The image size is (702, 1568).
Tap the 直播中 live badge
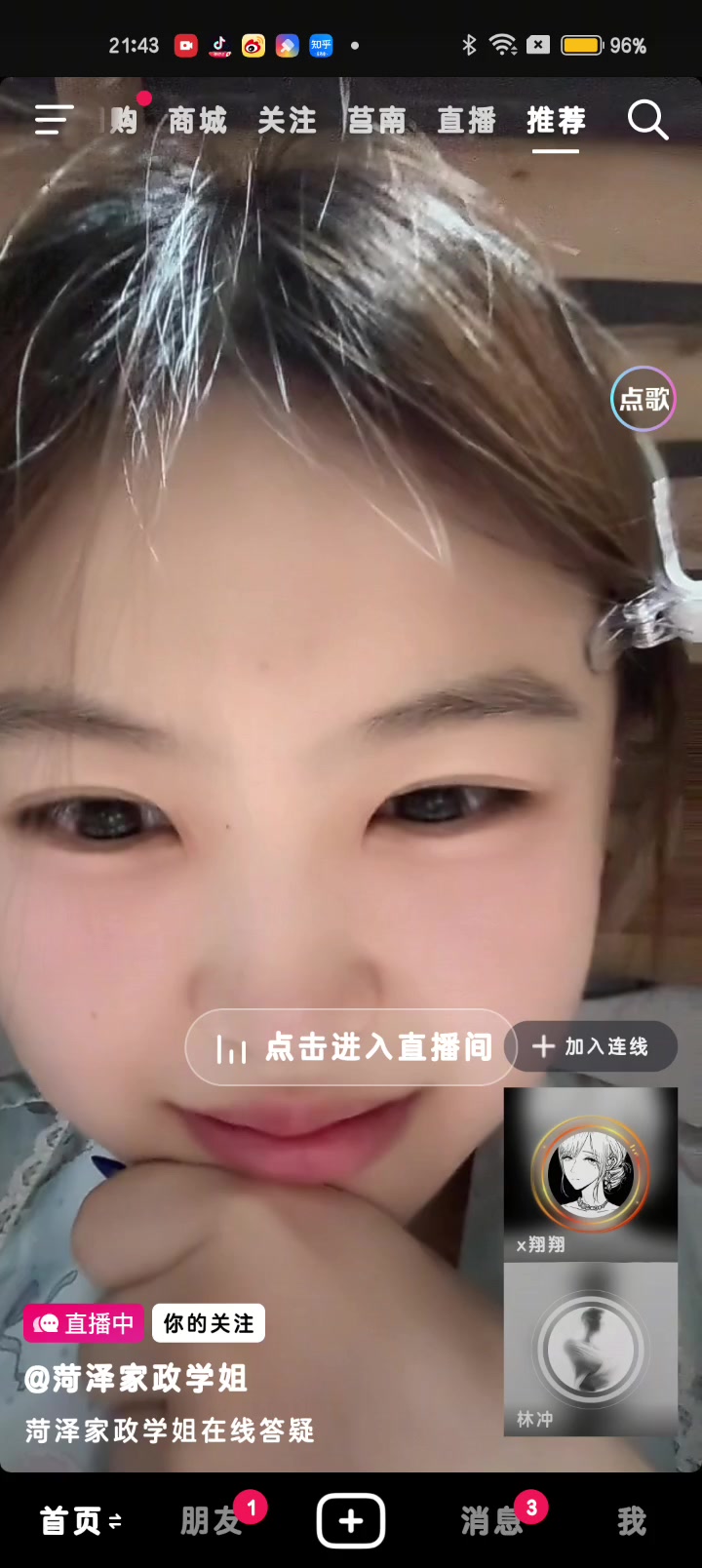84,1323
